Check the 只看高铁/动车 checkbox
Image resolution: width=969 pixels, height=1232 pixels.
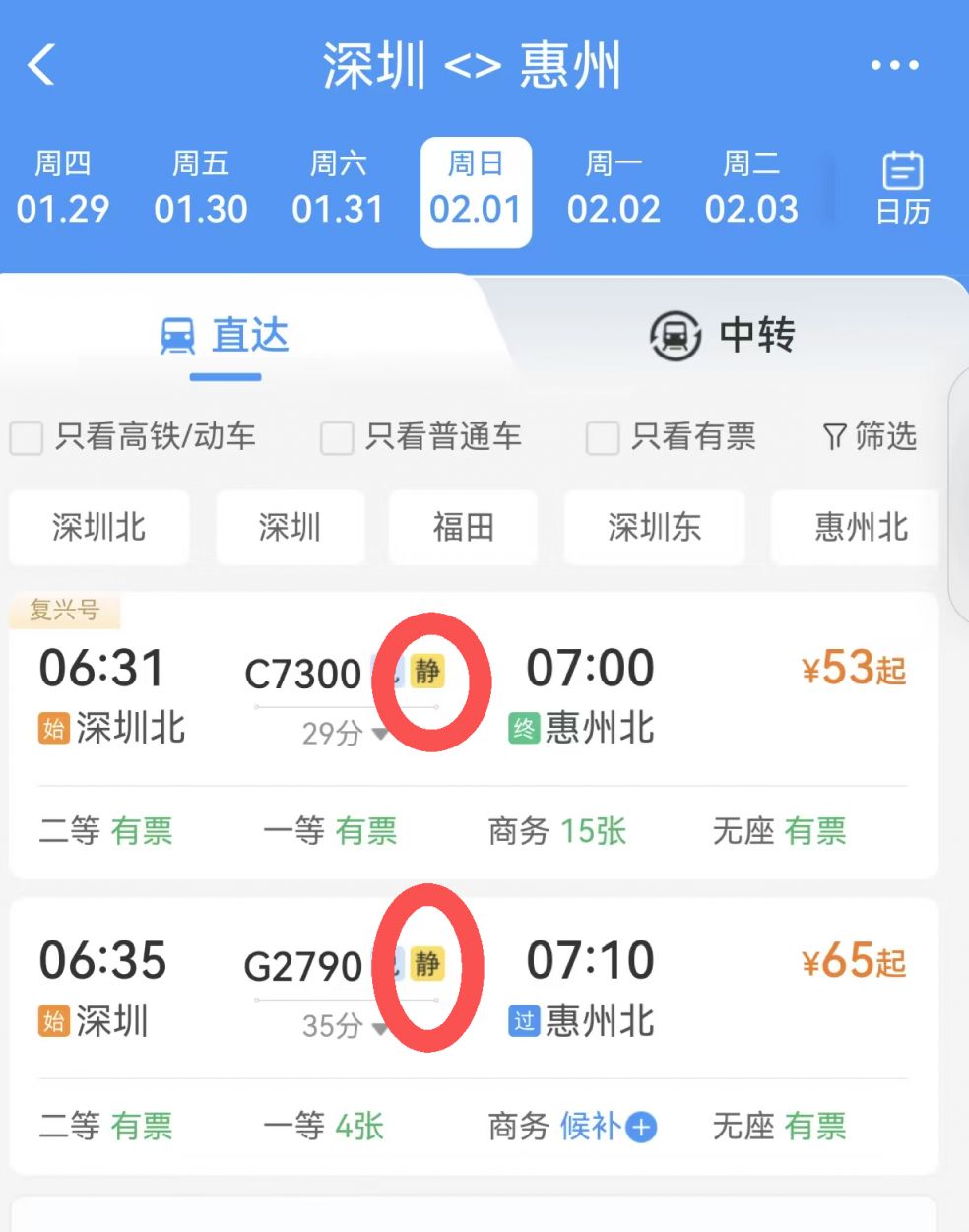(27, 437)
